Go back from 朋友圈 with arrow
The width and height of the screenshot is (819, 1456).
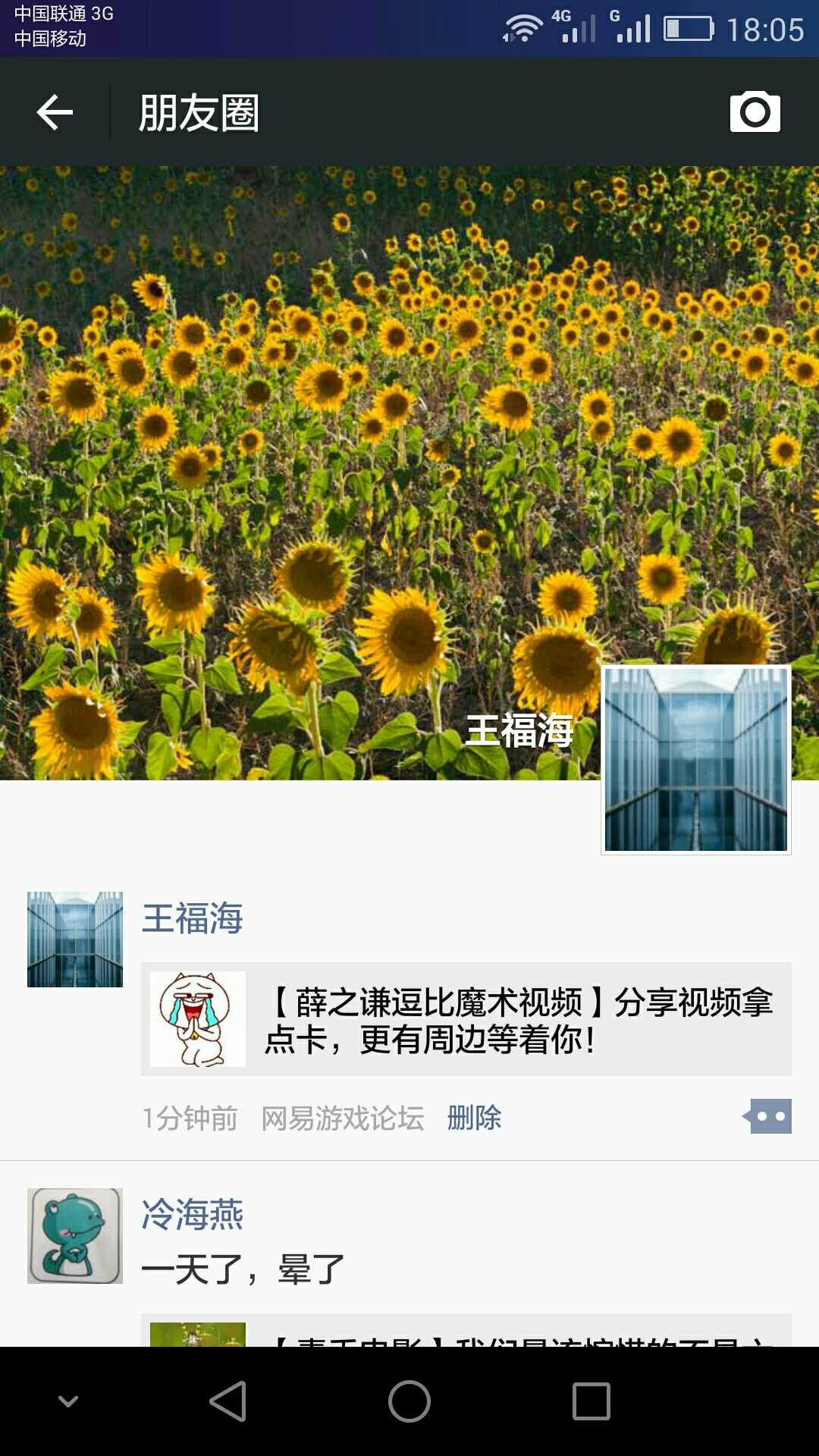(55, 113)
